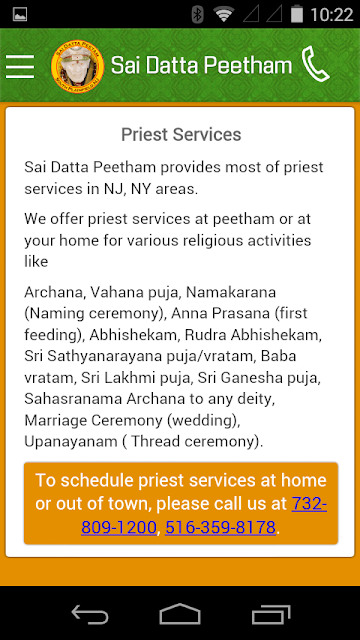Open the hamburger drawer menu

tap(20, 66)
